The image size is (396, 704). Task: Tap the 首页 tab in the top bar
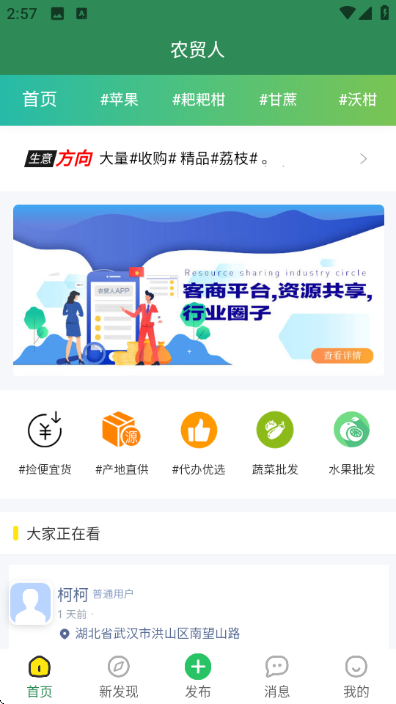pos(40,99)
